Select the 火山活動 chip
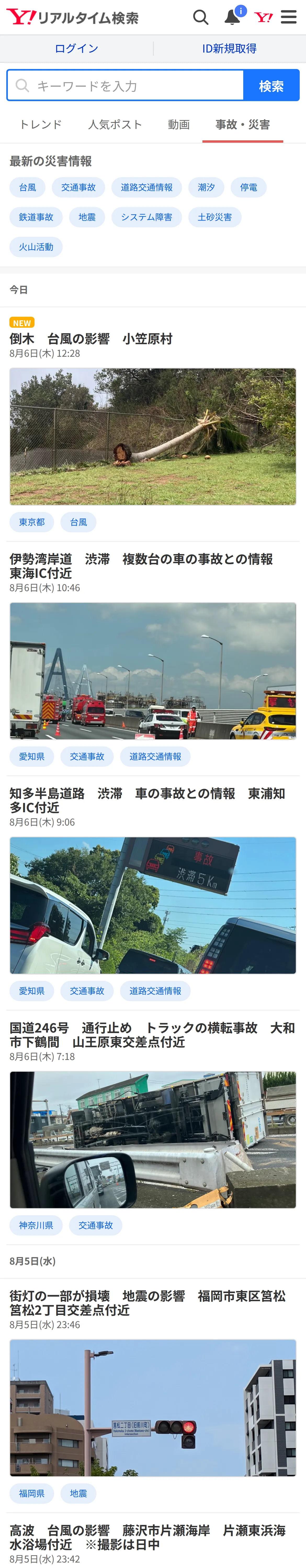Image resolution: width=306 pixels, height=1568 pixels. (36, 247)
